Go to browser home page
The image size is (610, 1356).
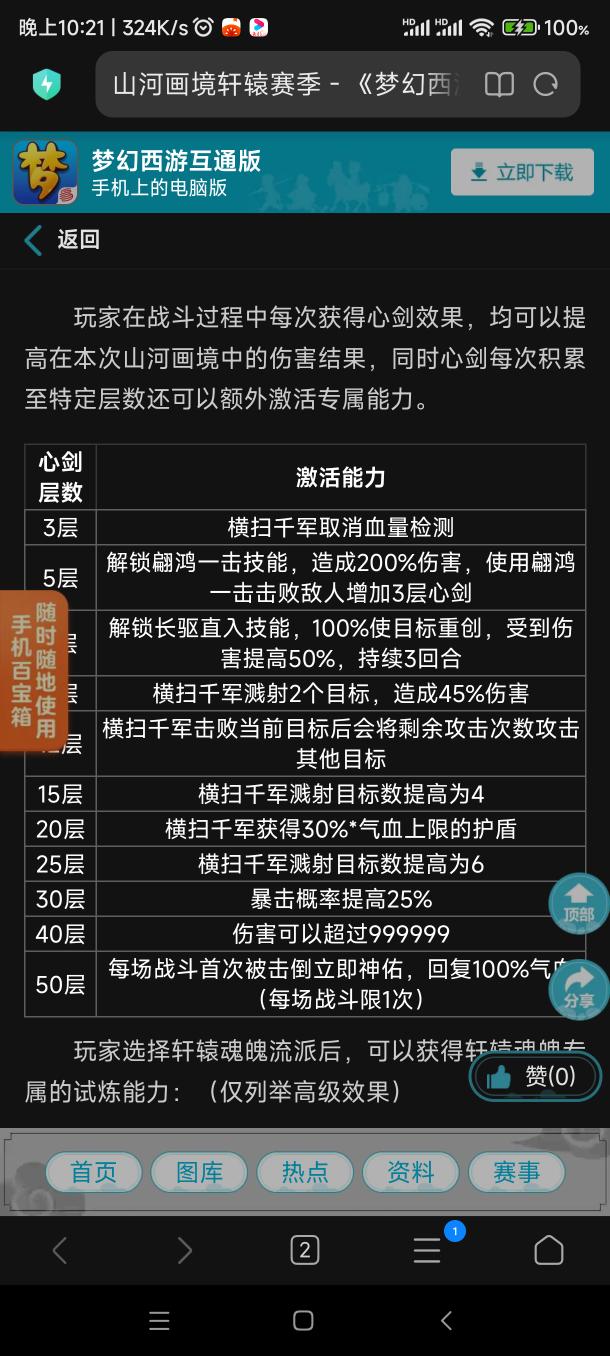[x=548, y=1250]
